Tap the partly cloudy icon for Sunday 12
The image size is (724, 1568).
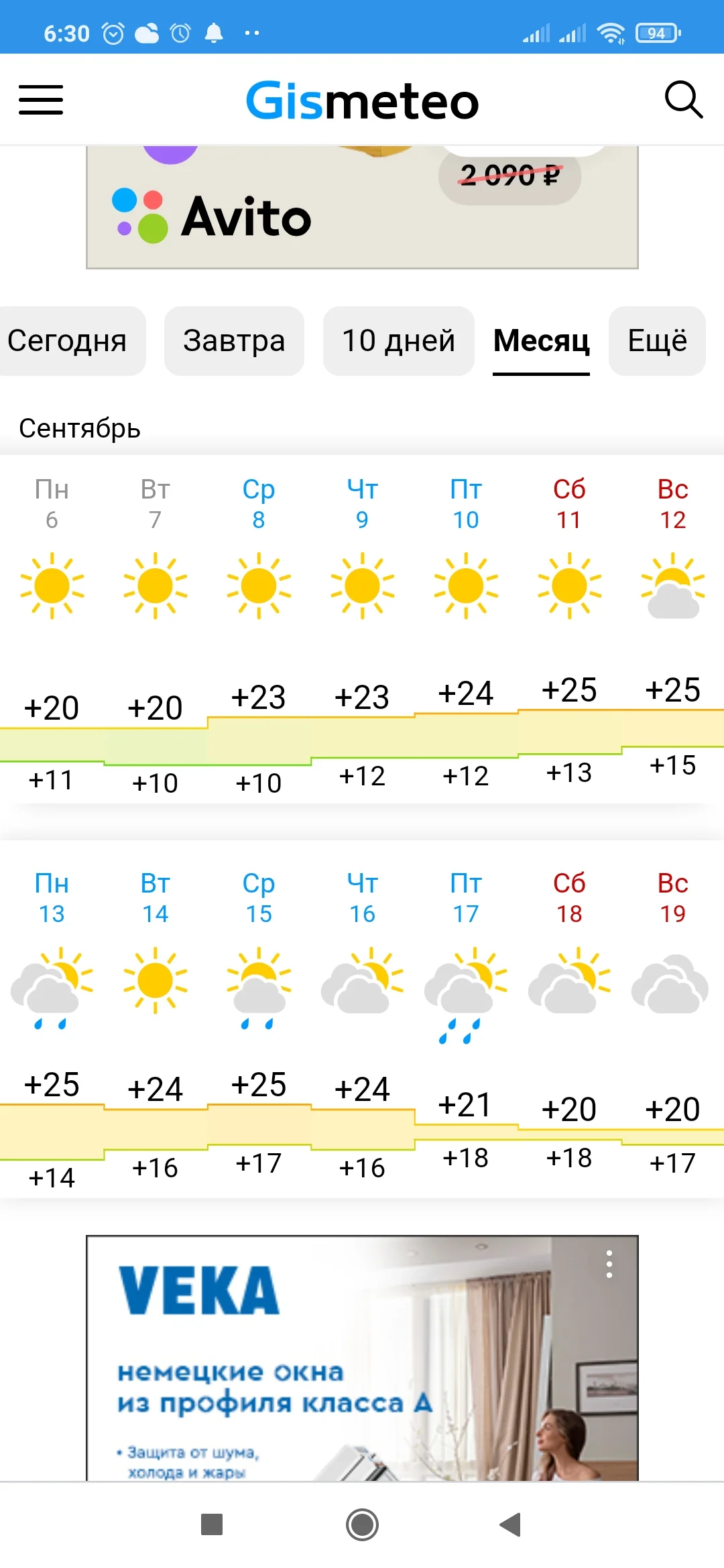pyautogui.click(x=672, y=586)
